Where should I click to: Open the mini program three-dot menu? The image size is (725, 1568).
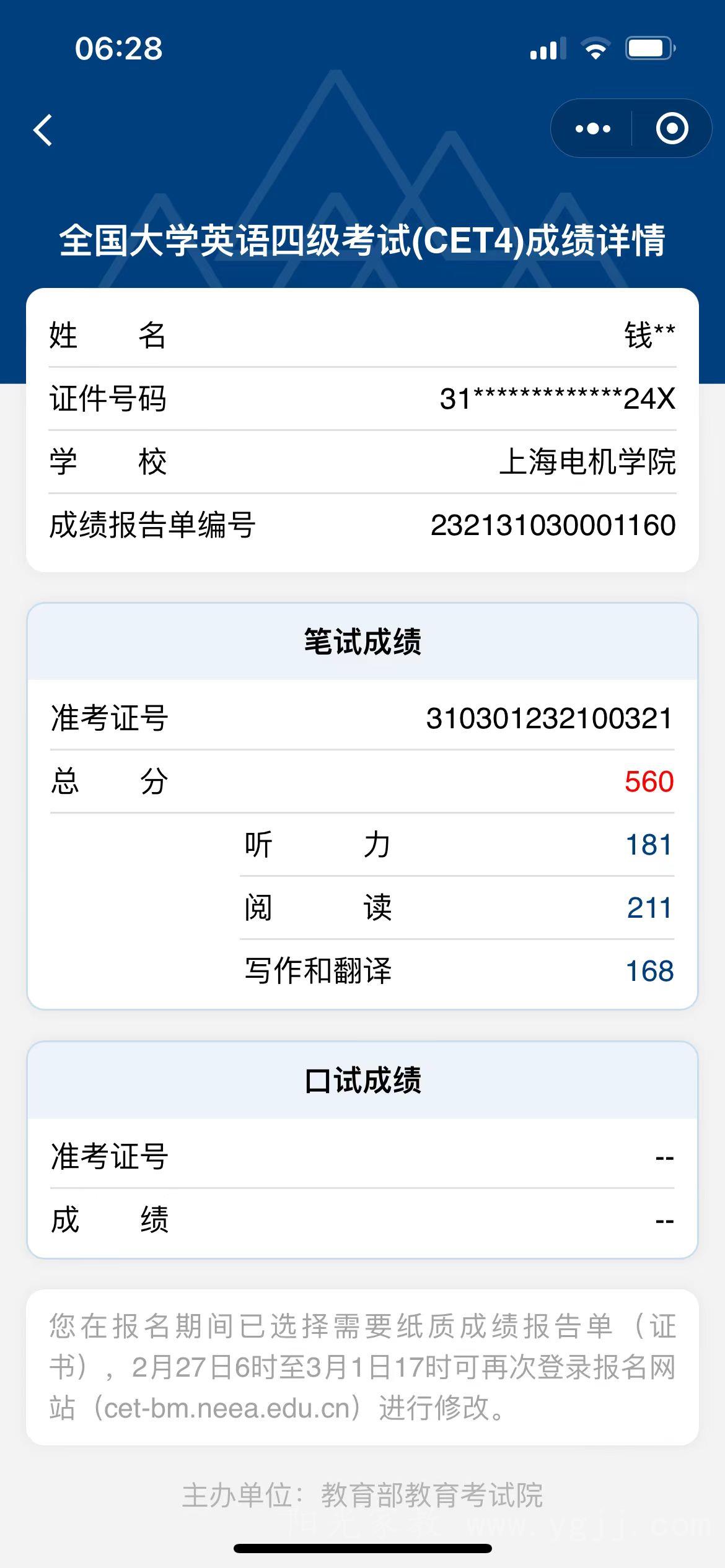pos(592,129)
